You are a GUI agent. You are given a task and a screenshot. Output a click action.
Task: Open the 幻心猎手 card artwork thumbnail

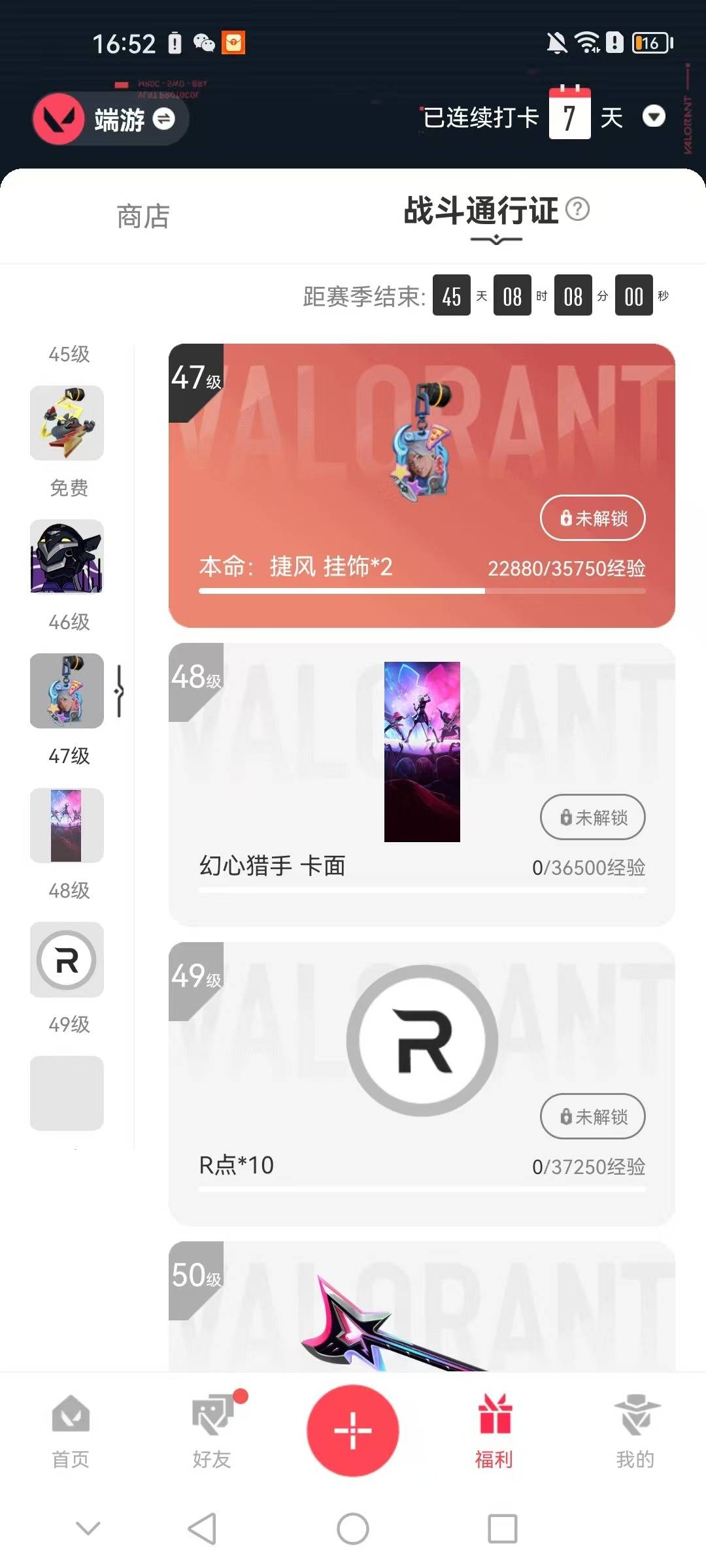click(x=422, y=751)
